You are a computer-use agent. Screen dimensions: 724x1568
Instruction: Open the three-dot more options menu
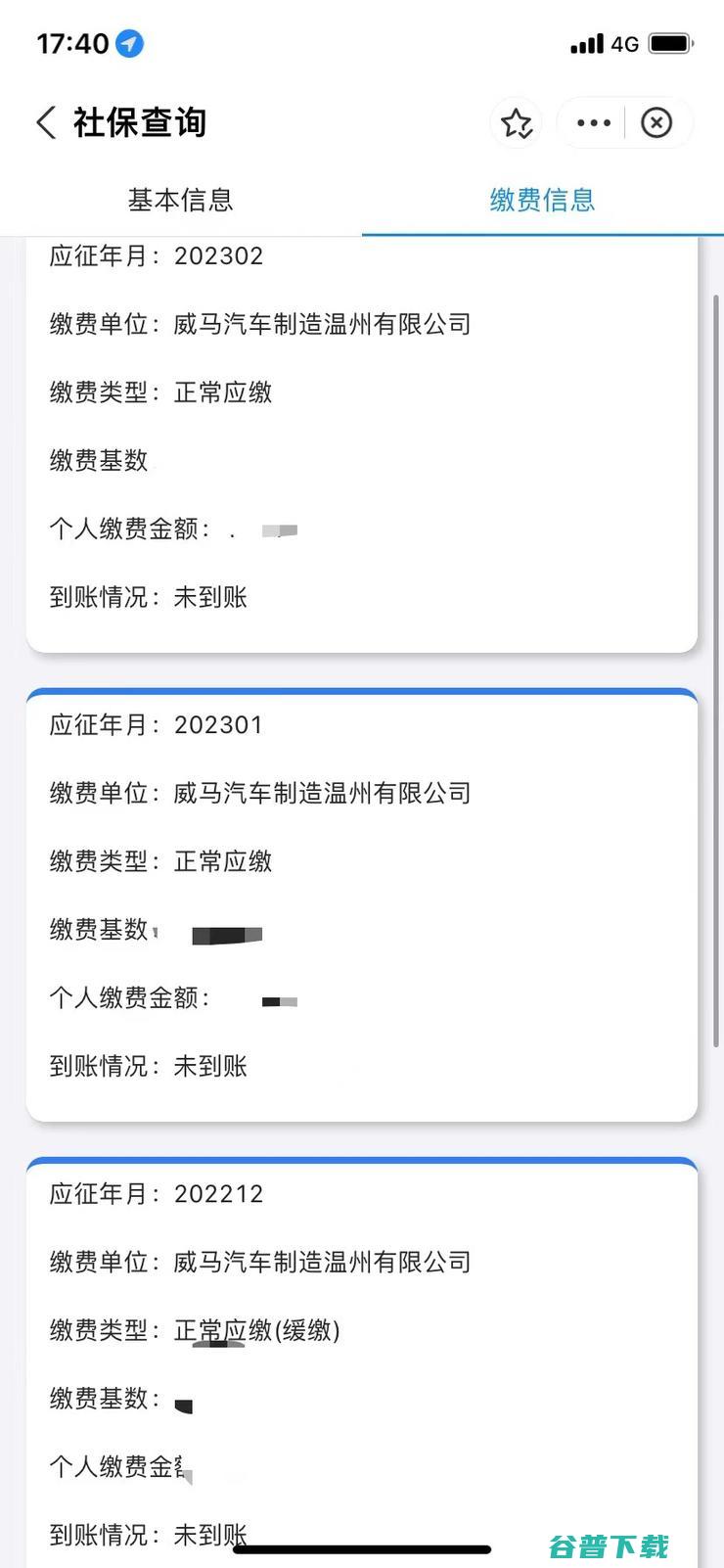[x=593, y=123]
